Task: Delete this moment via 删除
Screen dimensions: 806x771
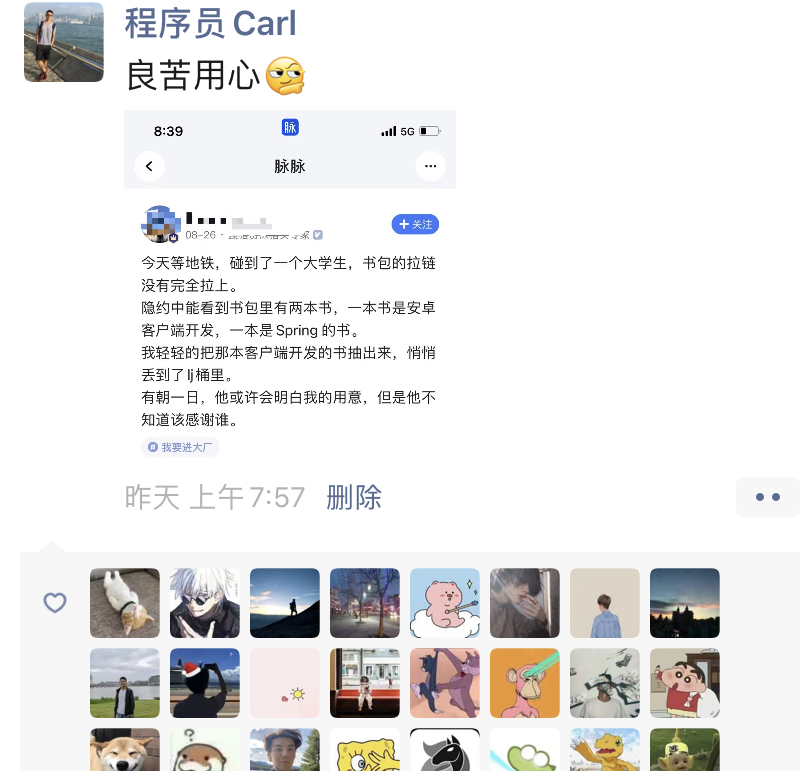Action: tap(354, 497)
